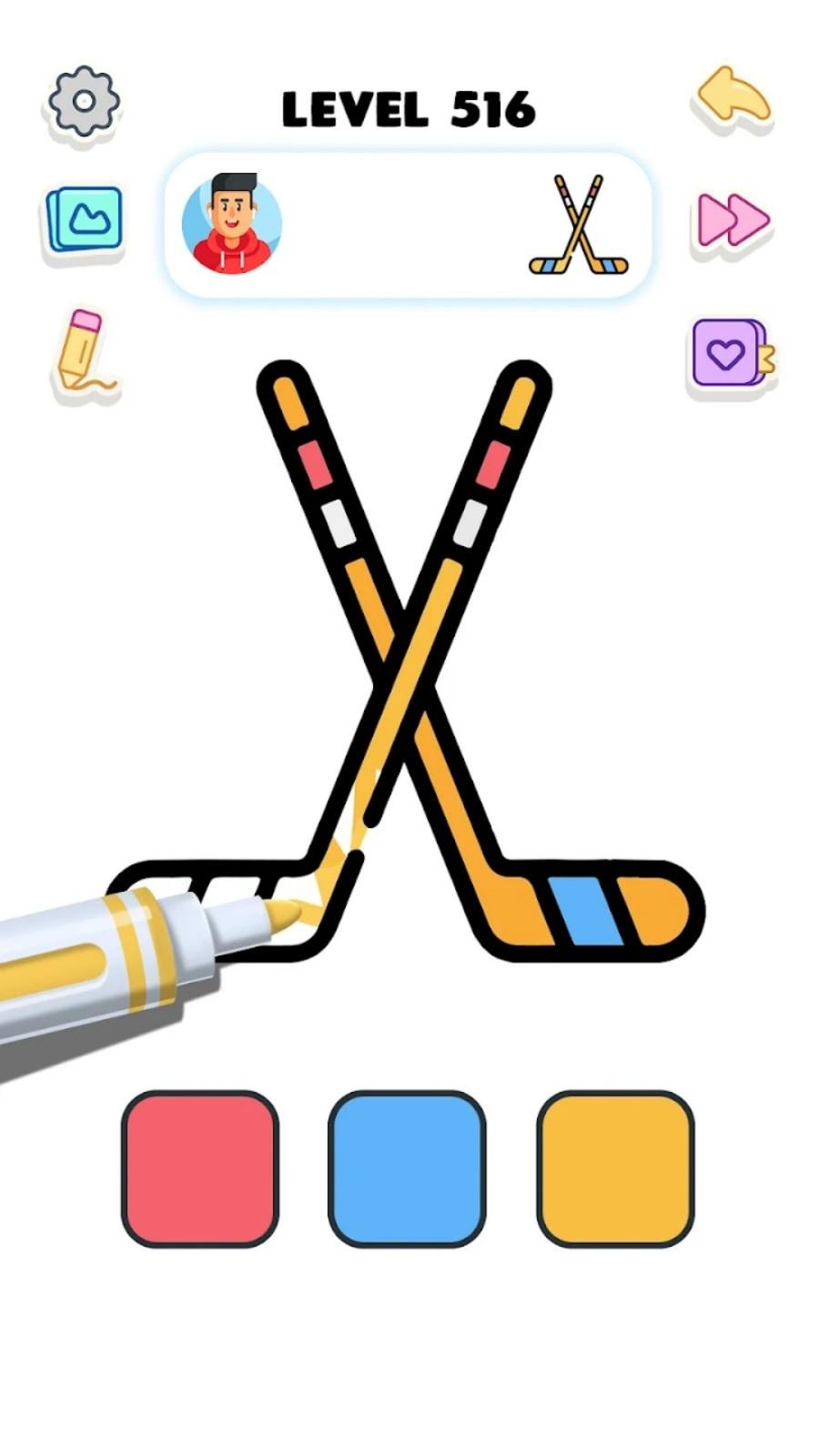
Task: Open the settings gear
Action: coord(83,101)
